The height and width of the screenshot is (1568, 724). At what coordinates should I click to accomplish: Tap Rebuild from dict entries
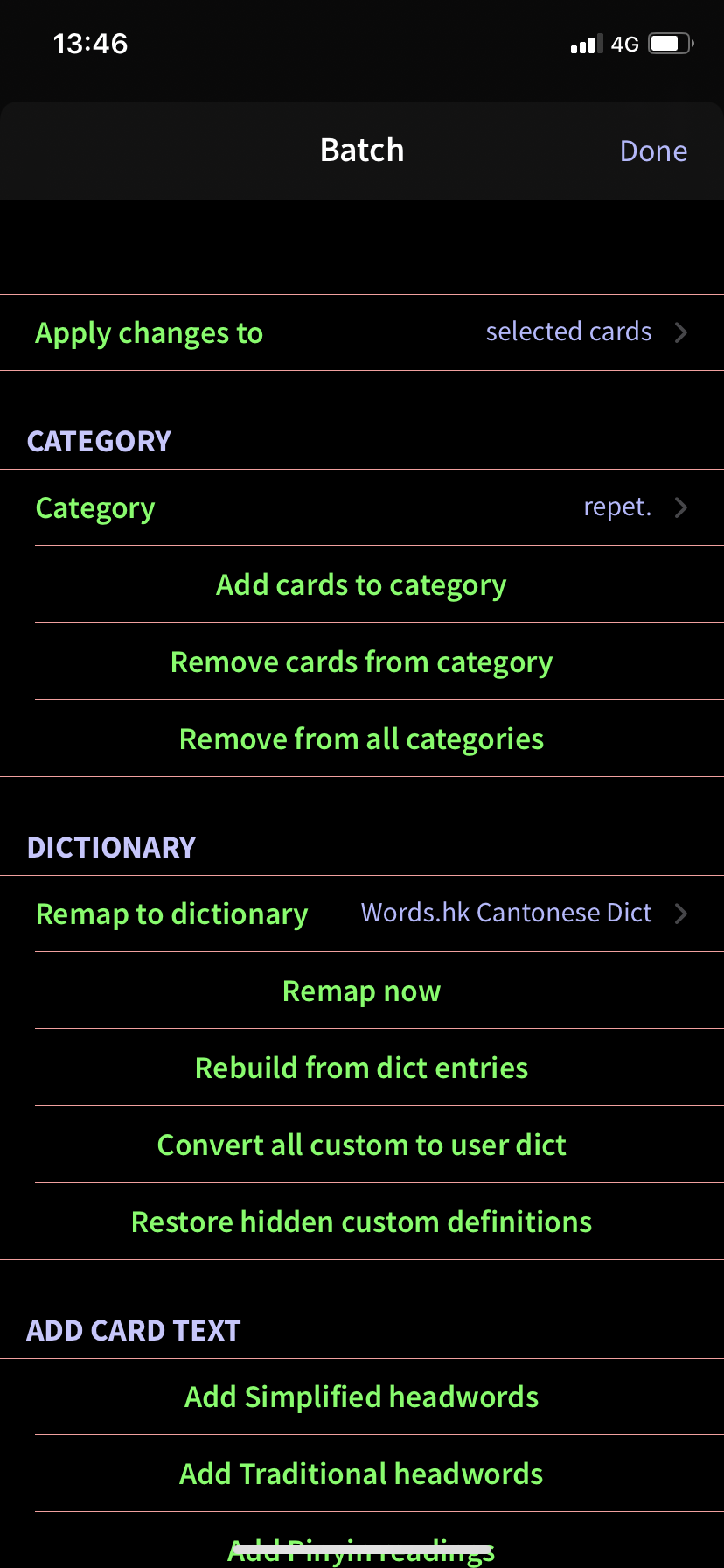pyautogui.click(x=362, y=1067)
